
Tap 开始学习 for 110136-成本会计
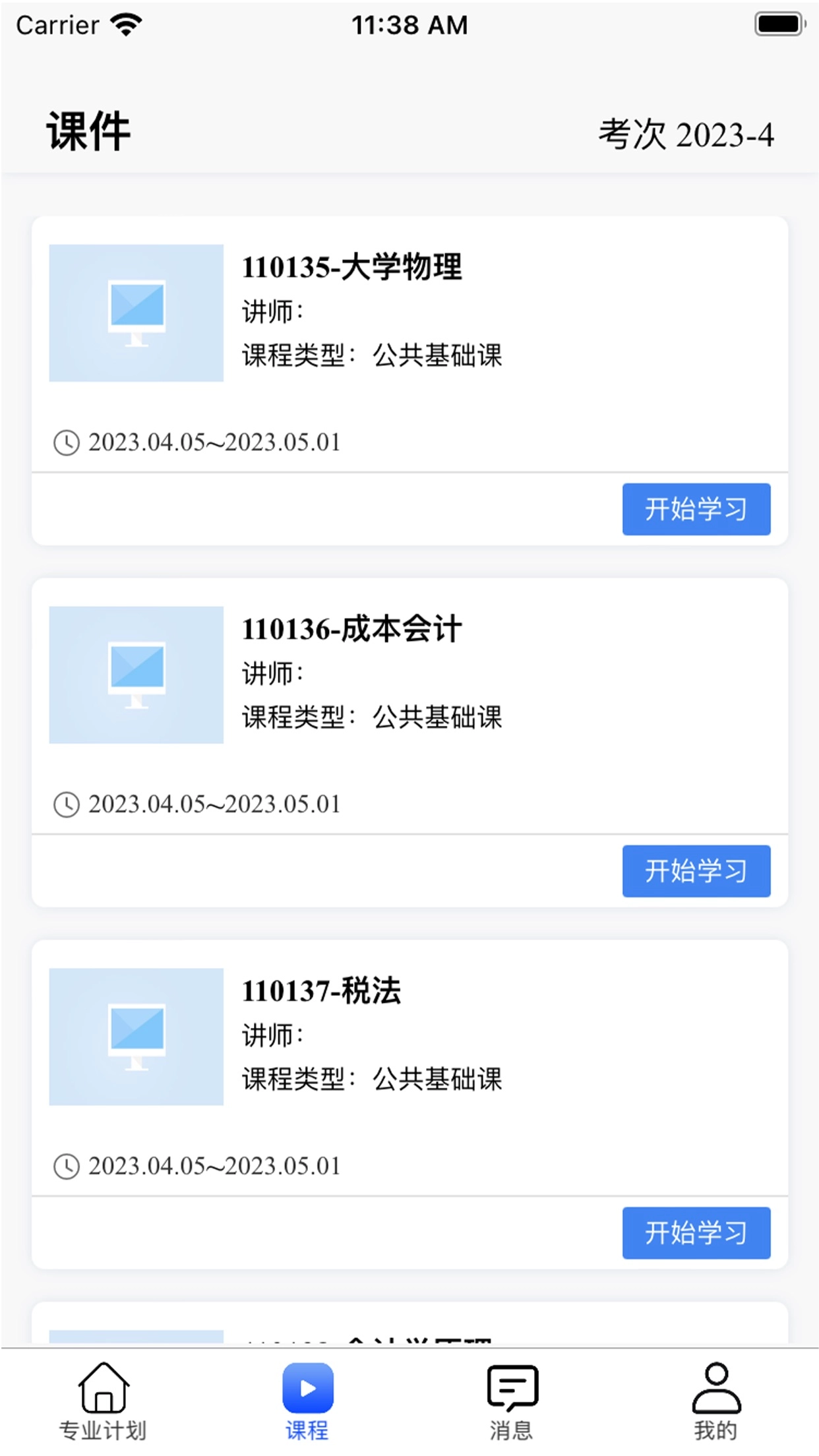pyautogui.click(x=696, y=871)
